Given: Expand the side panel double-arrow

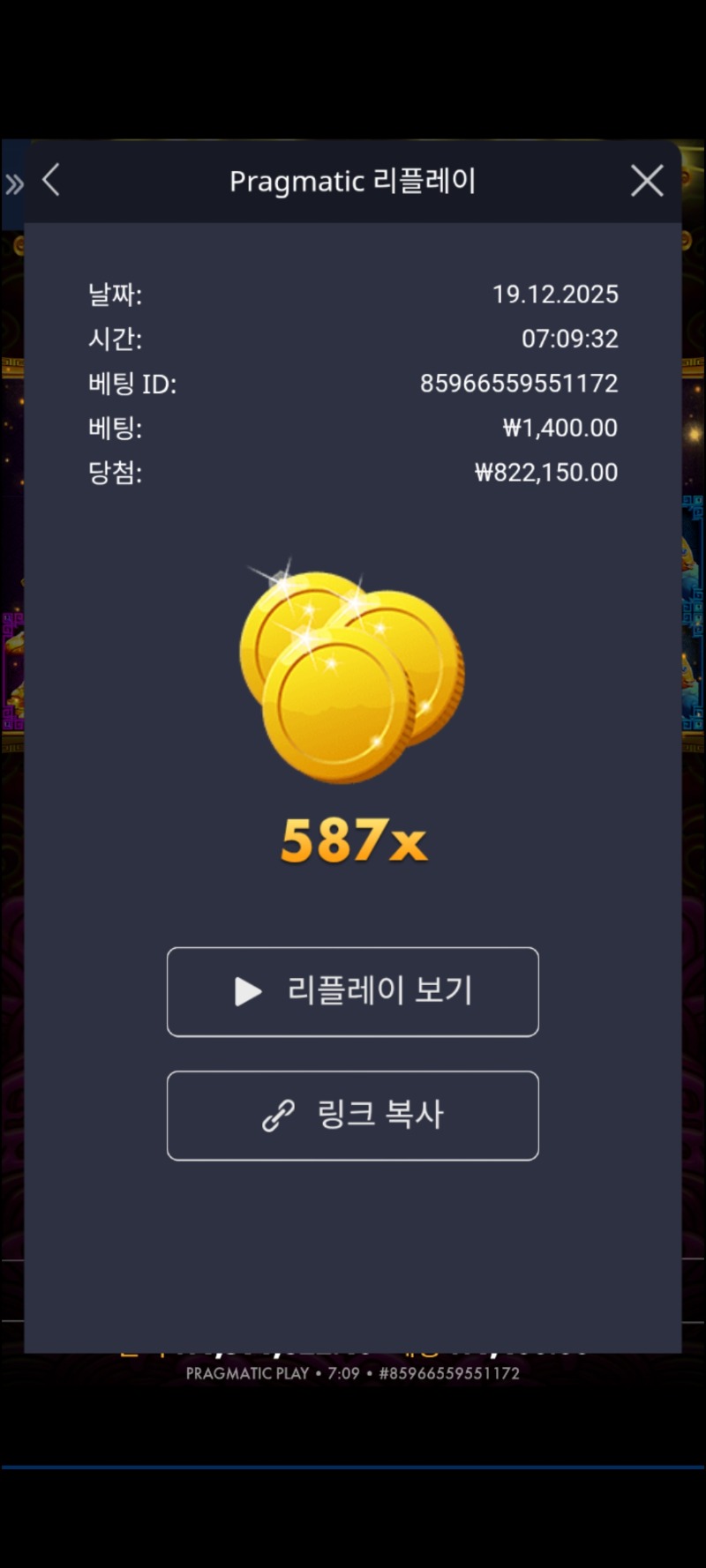Looking at the screenshot, I should pos(14,184).
